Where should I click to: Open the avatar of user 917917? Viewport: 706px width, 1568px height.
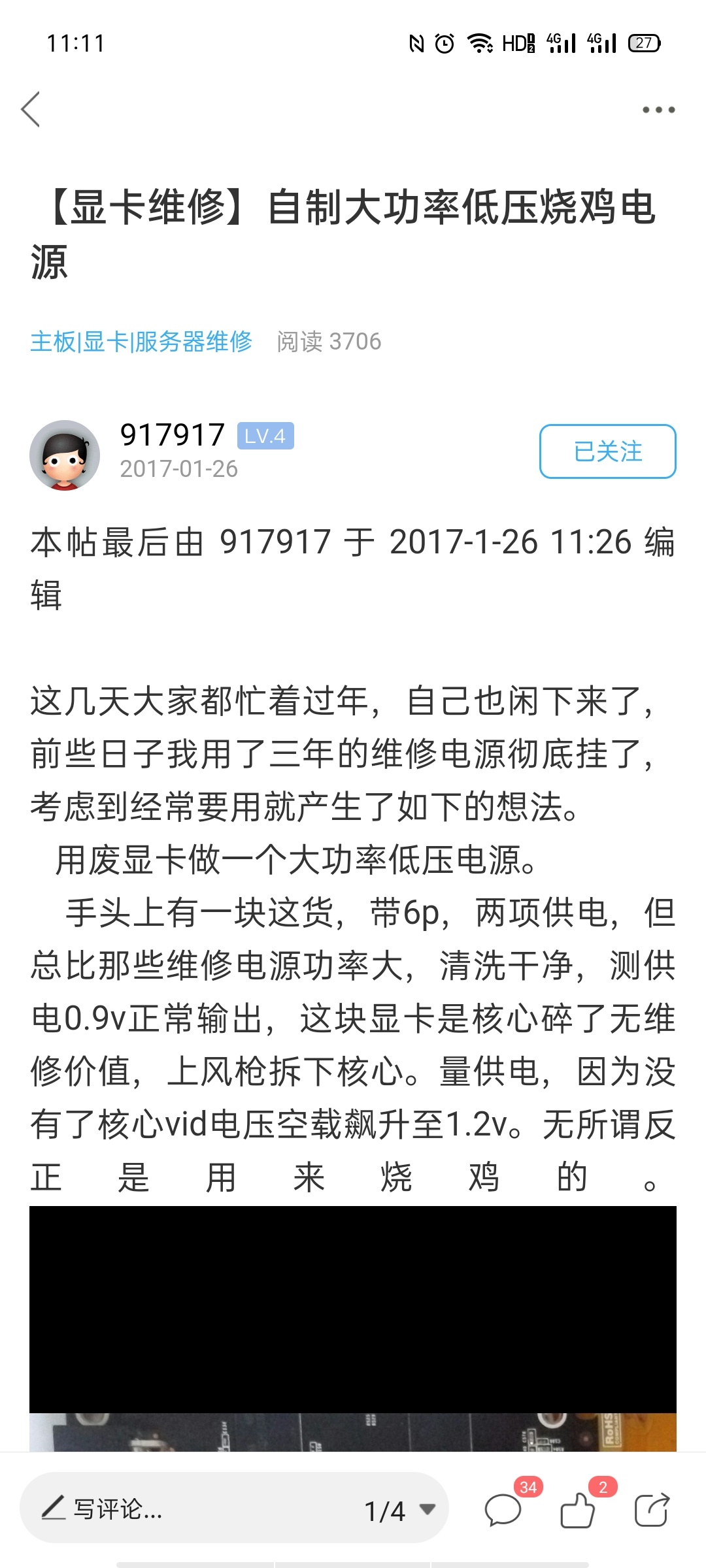pyautogui.click(x=65, y=455)
